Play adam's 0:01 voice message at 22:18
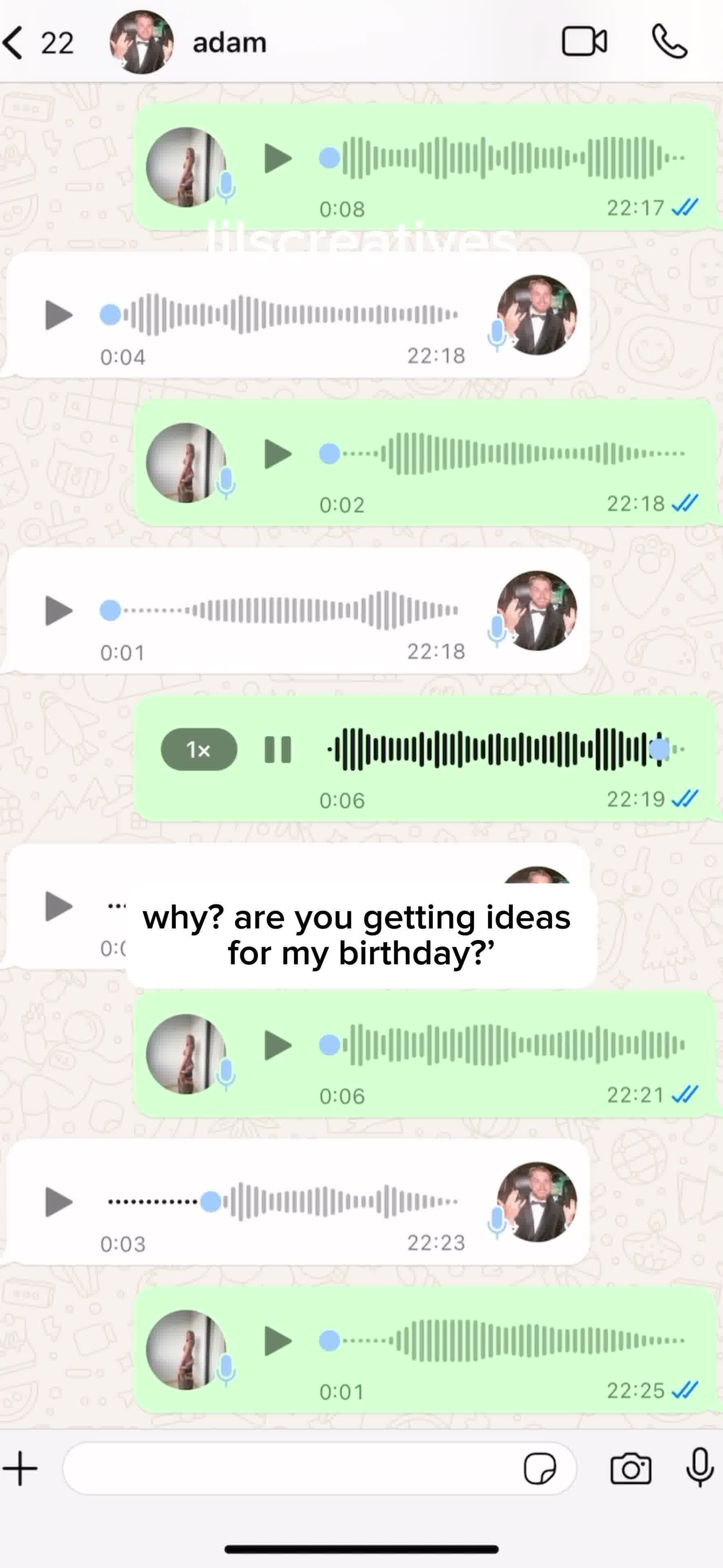Screen dimensions: 723x1568 point(59,610)
